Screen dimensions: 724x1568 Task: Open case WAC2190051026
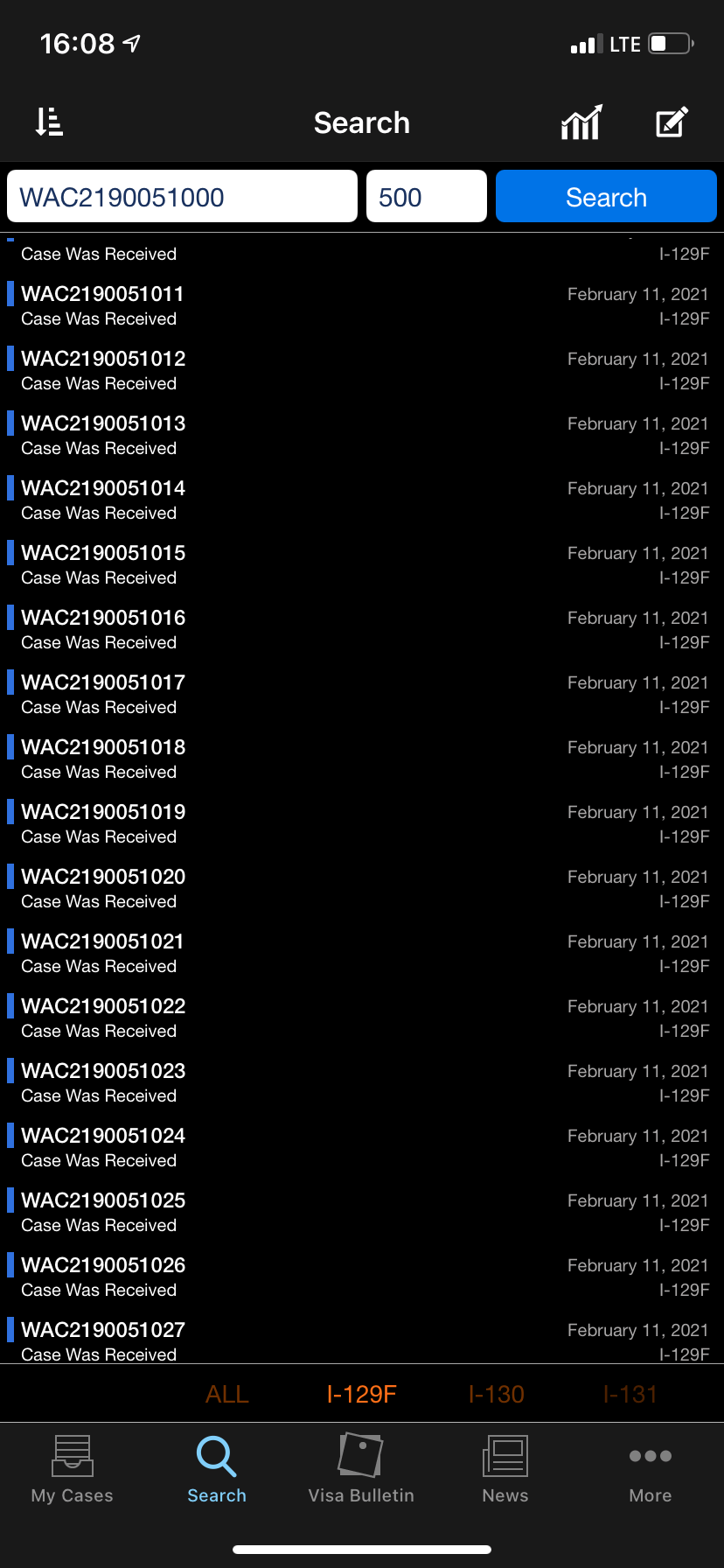click(362, 1277)
